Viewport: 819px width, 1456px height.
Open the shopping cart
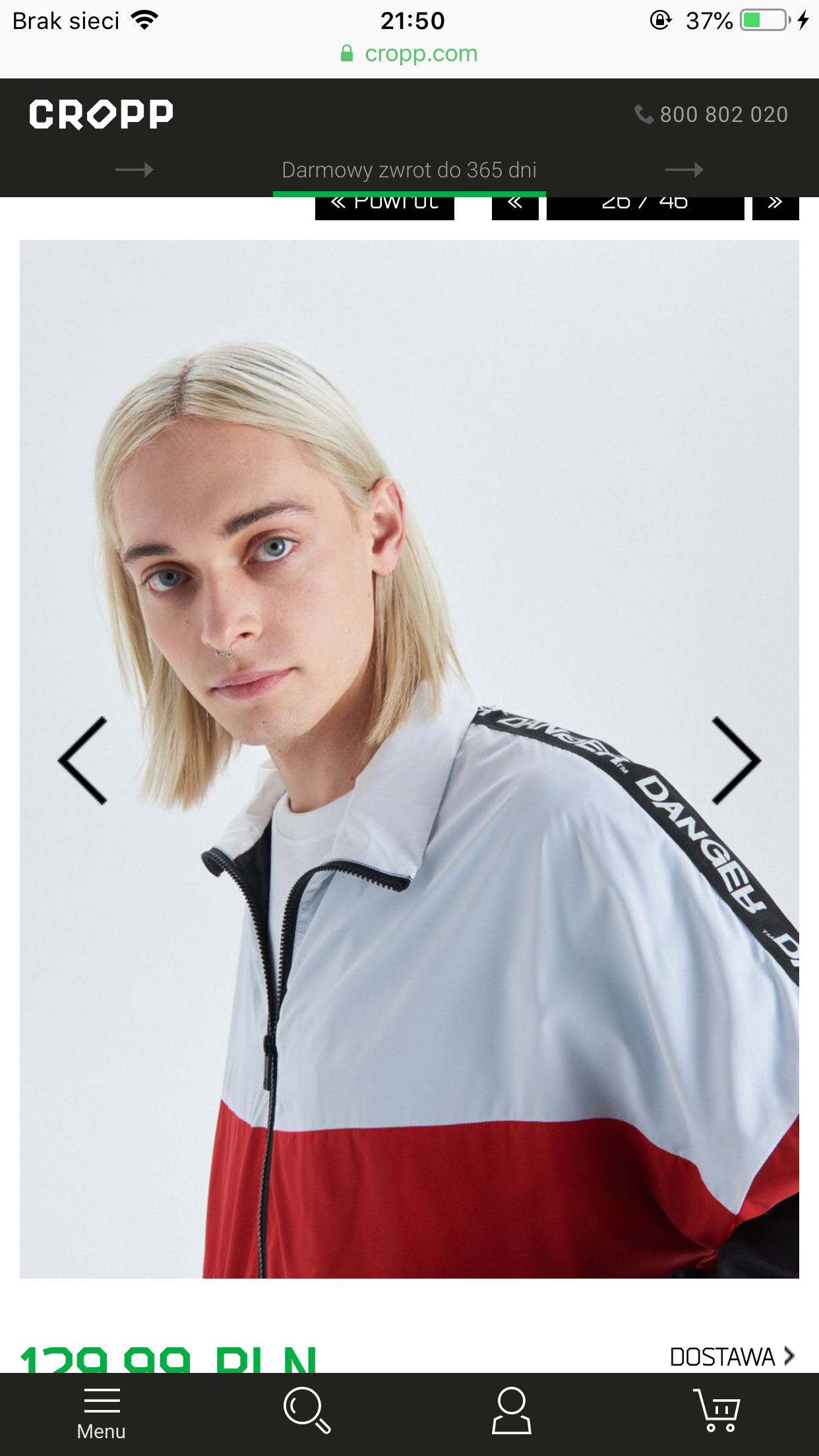[x=717, y=1411]
